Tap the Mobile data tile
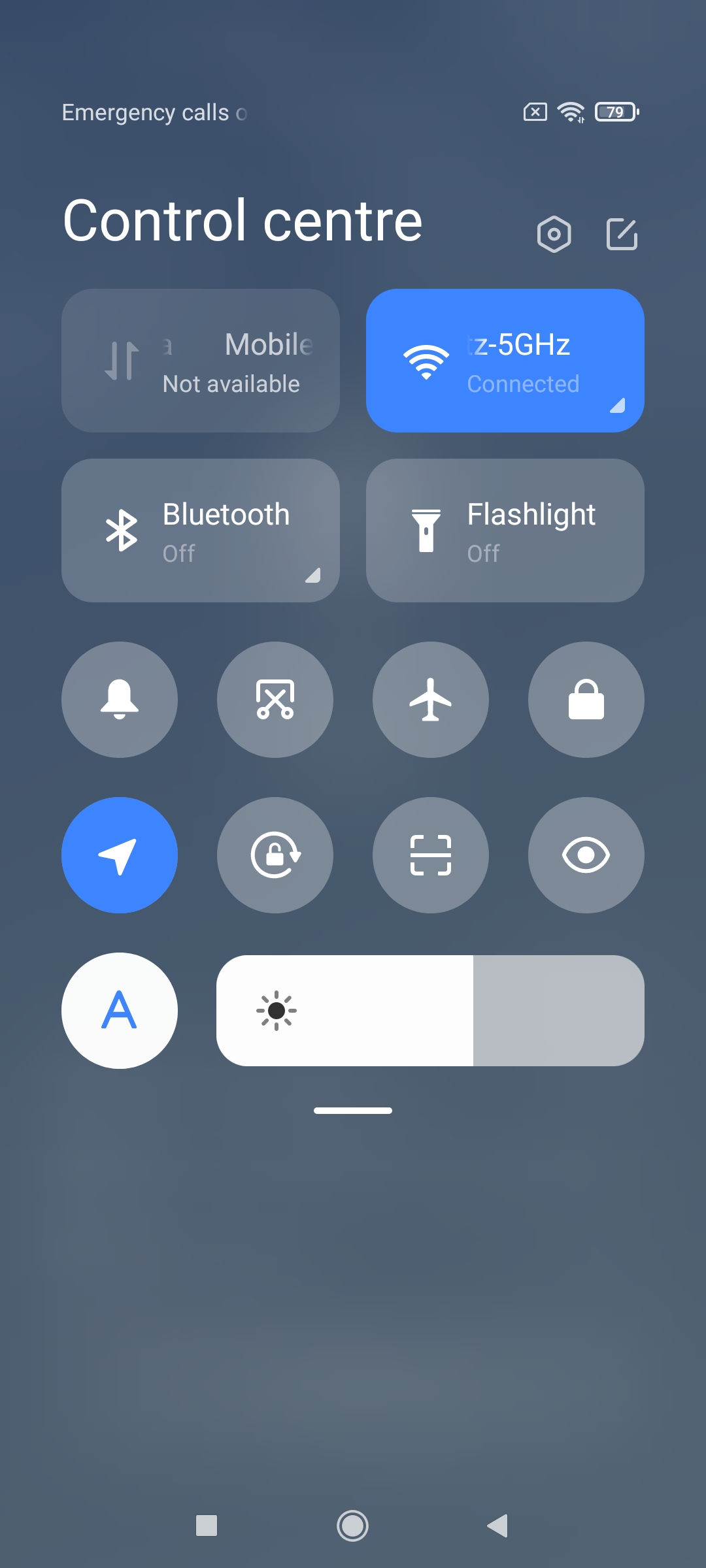Screen dimensions: 706x1568 (x=201, y=361)
